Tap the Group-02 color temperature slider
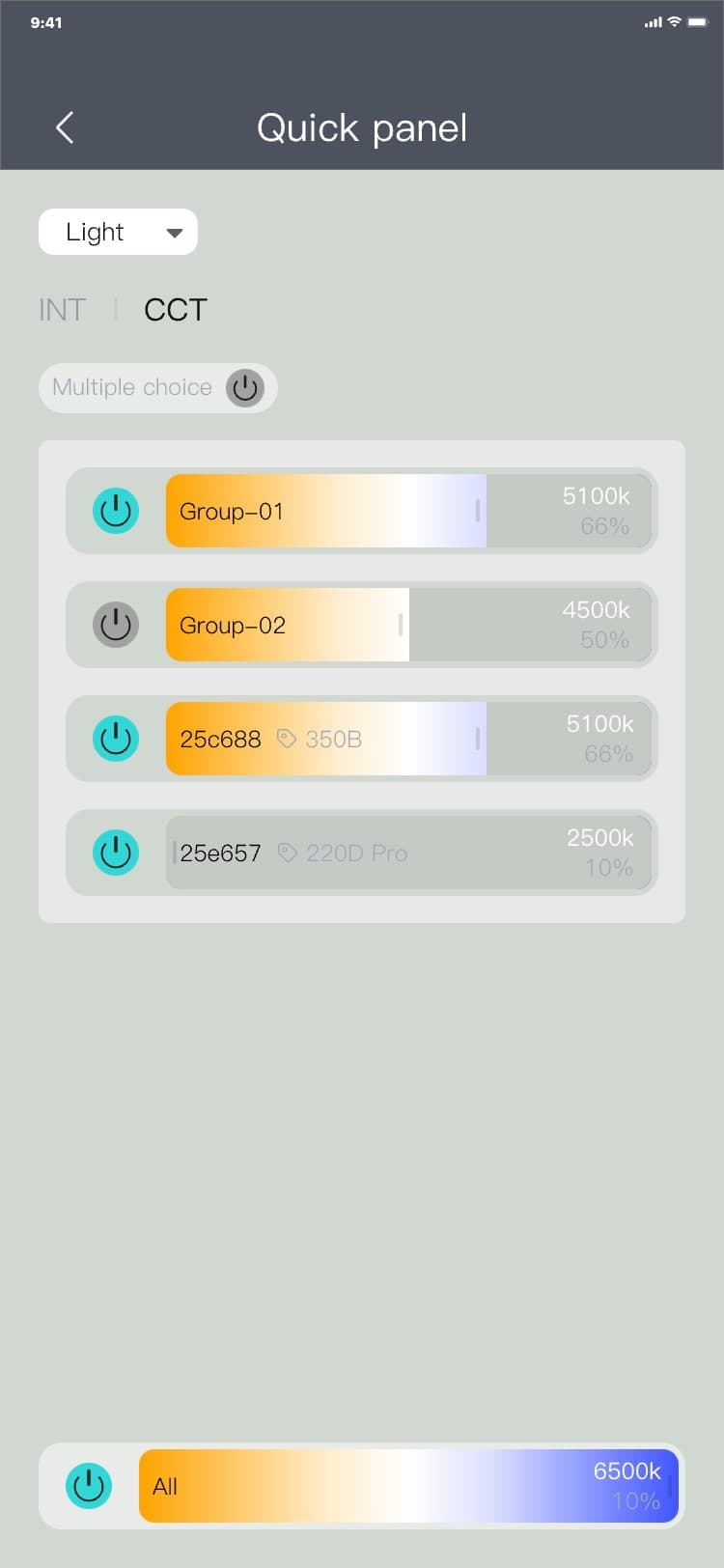Screen dimensions: 724x1568 tap(408, 625)
